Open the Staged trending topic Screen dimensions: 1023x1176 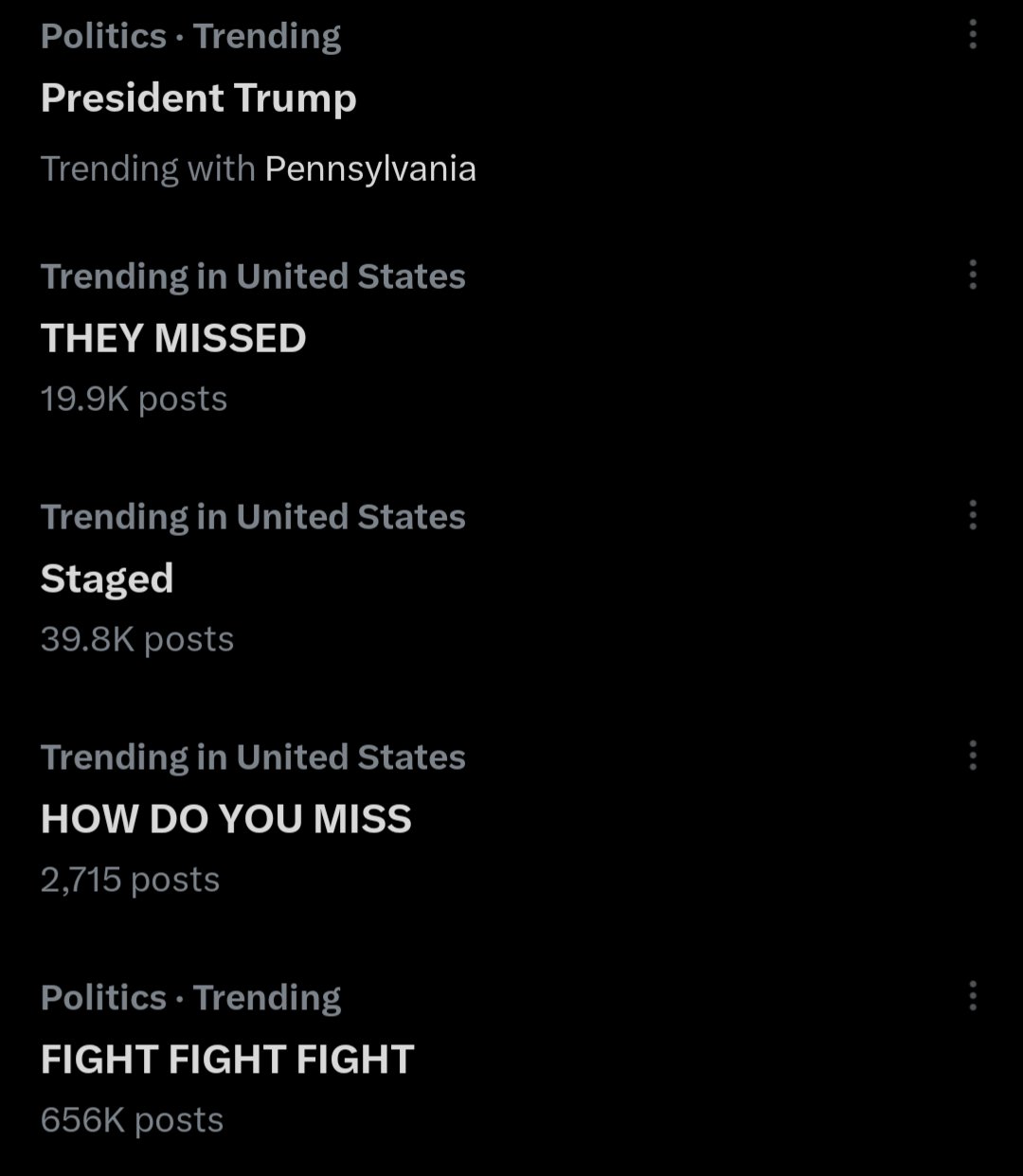107,579
